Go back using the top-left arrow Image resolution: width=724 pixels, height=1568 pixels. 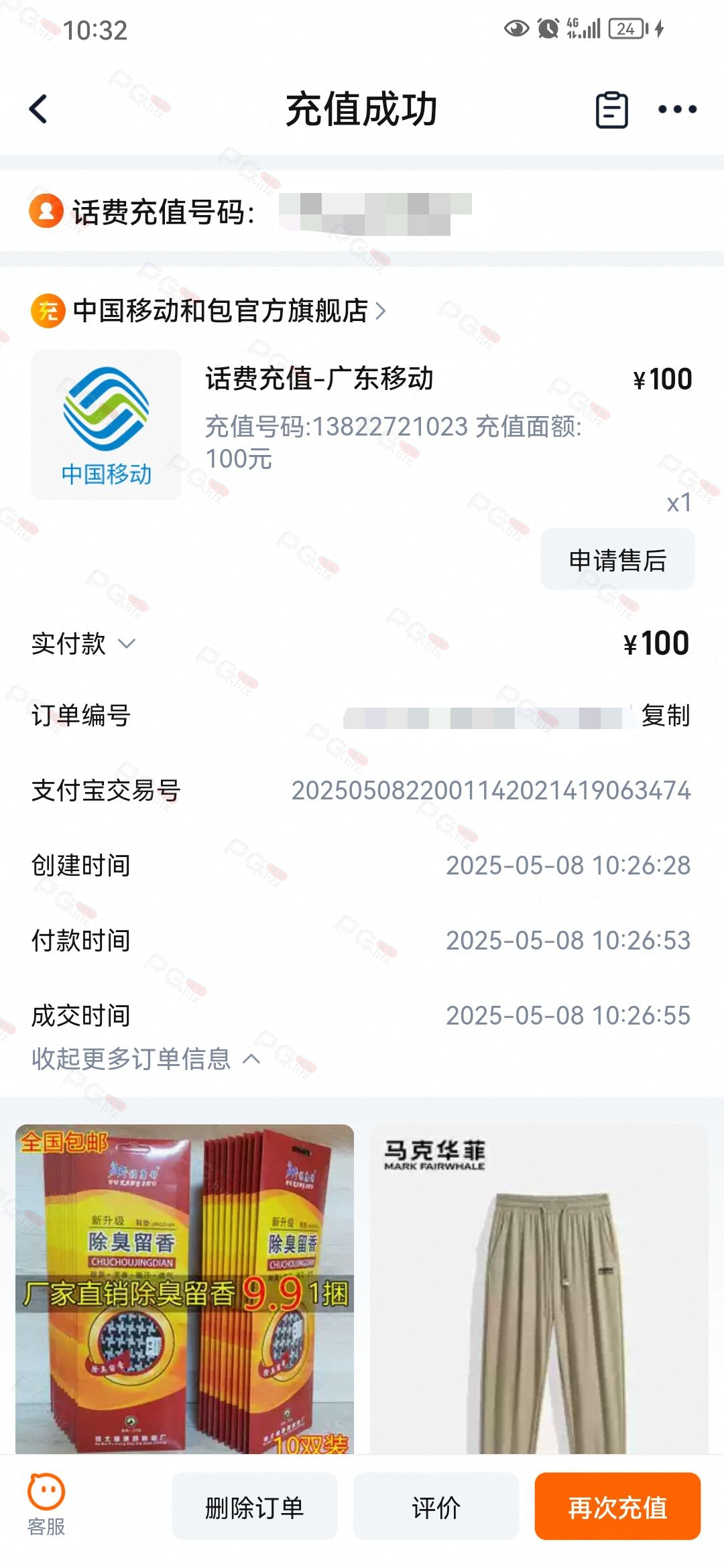[39, 109]
